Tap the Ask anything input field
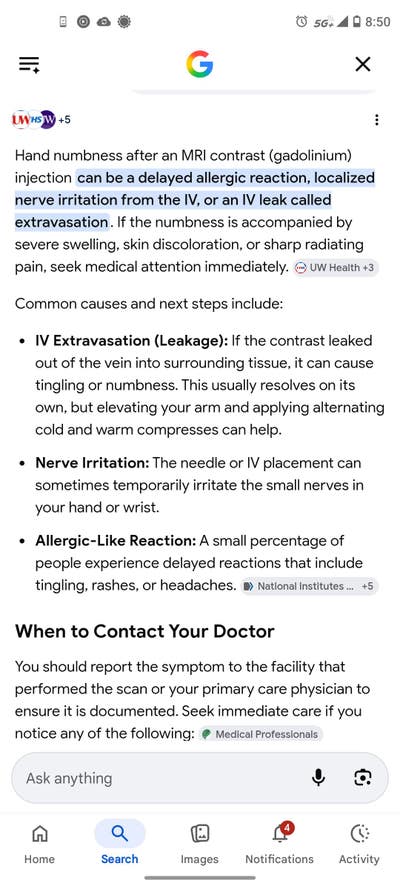 [159, 778]
